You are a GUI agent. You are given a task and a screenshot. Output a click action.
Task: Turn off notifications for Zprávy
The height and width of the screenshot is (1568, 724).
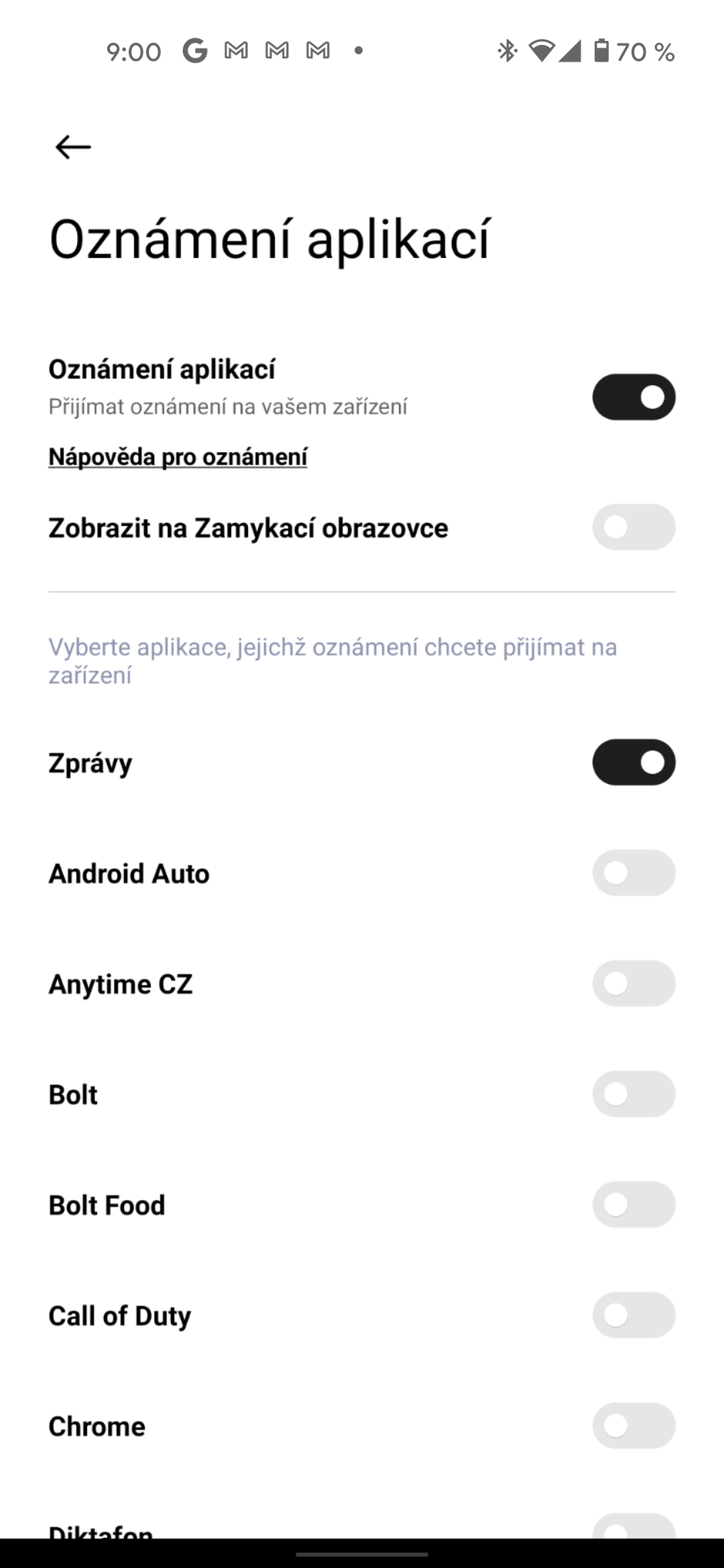(633, 761)
